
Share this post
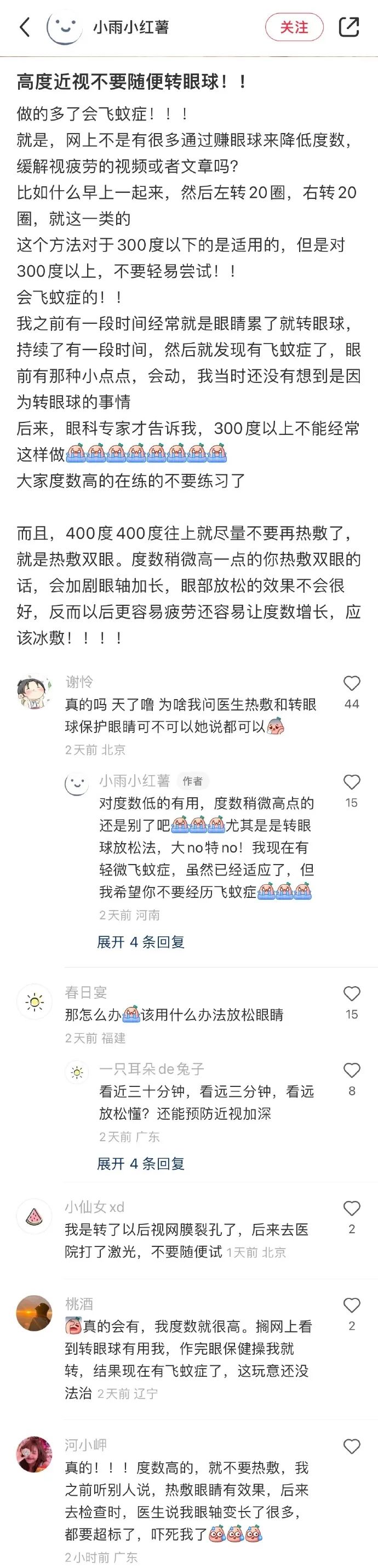click(349, 27)
